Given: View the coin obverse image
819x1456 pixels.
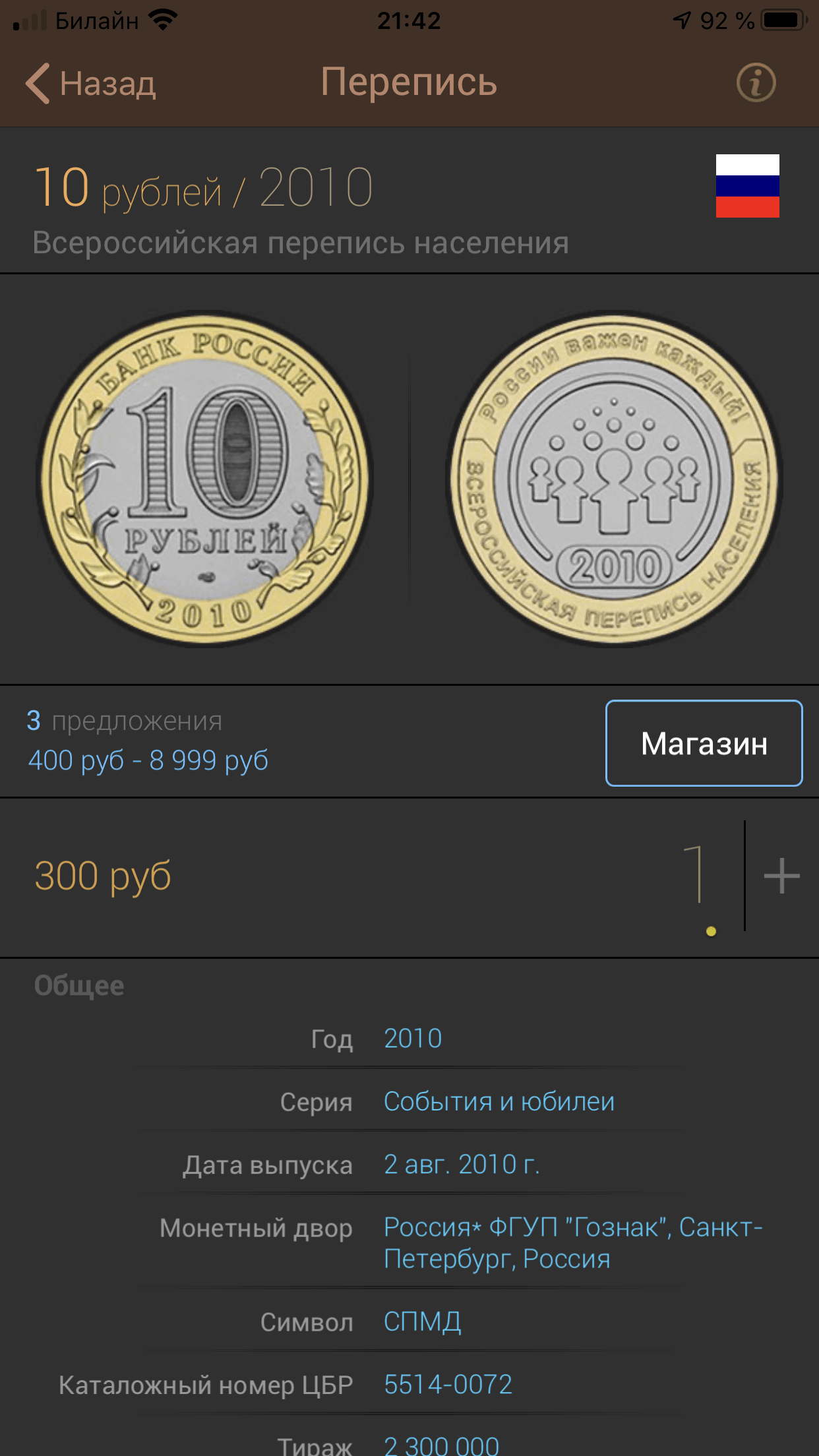Looking at the screenshot, I should pyautogui.click(x=204, y=479).
